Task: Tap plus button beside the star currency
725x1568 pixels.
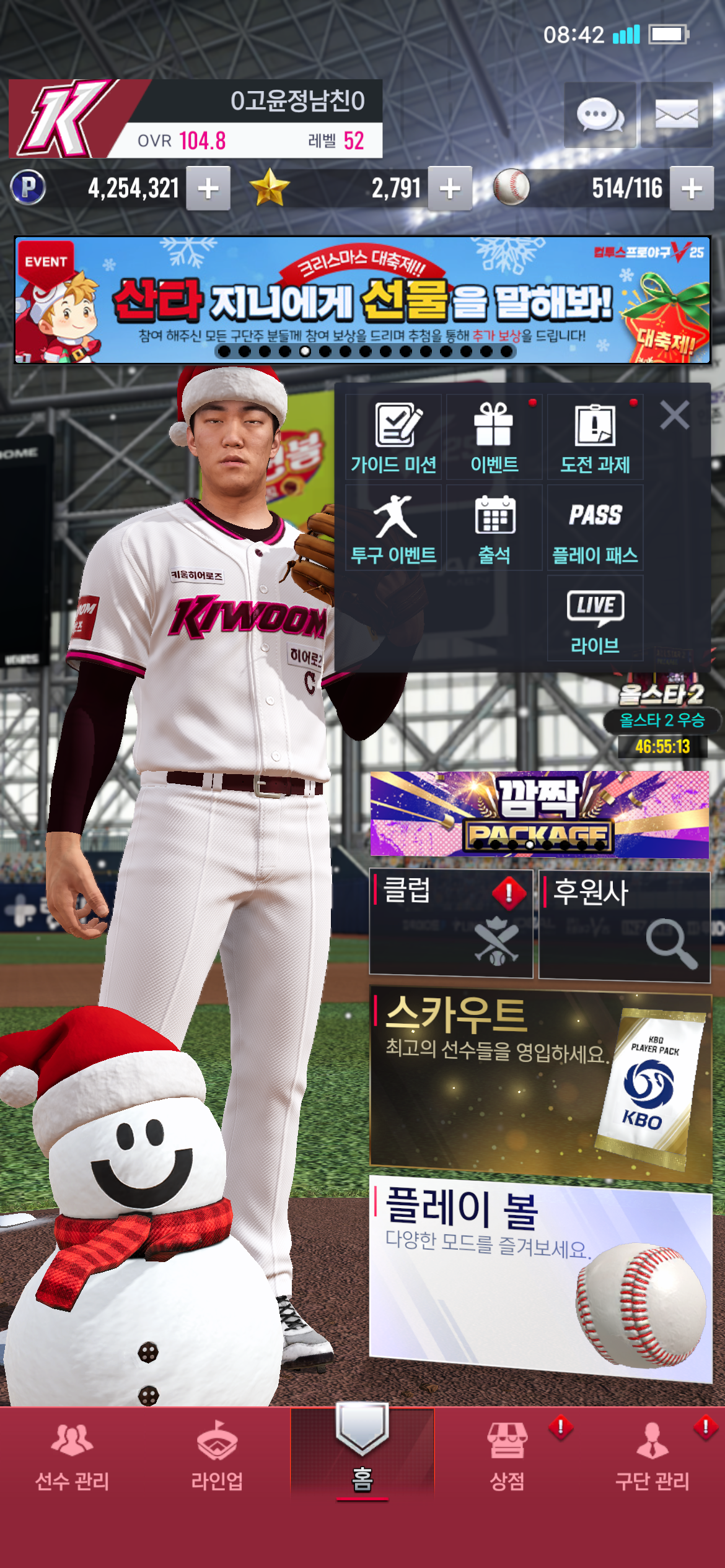Action: pos(450,189)
